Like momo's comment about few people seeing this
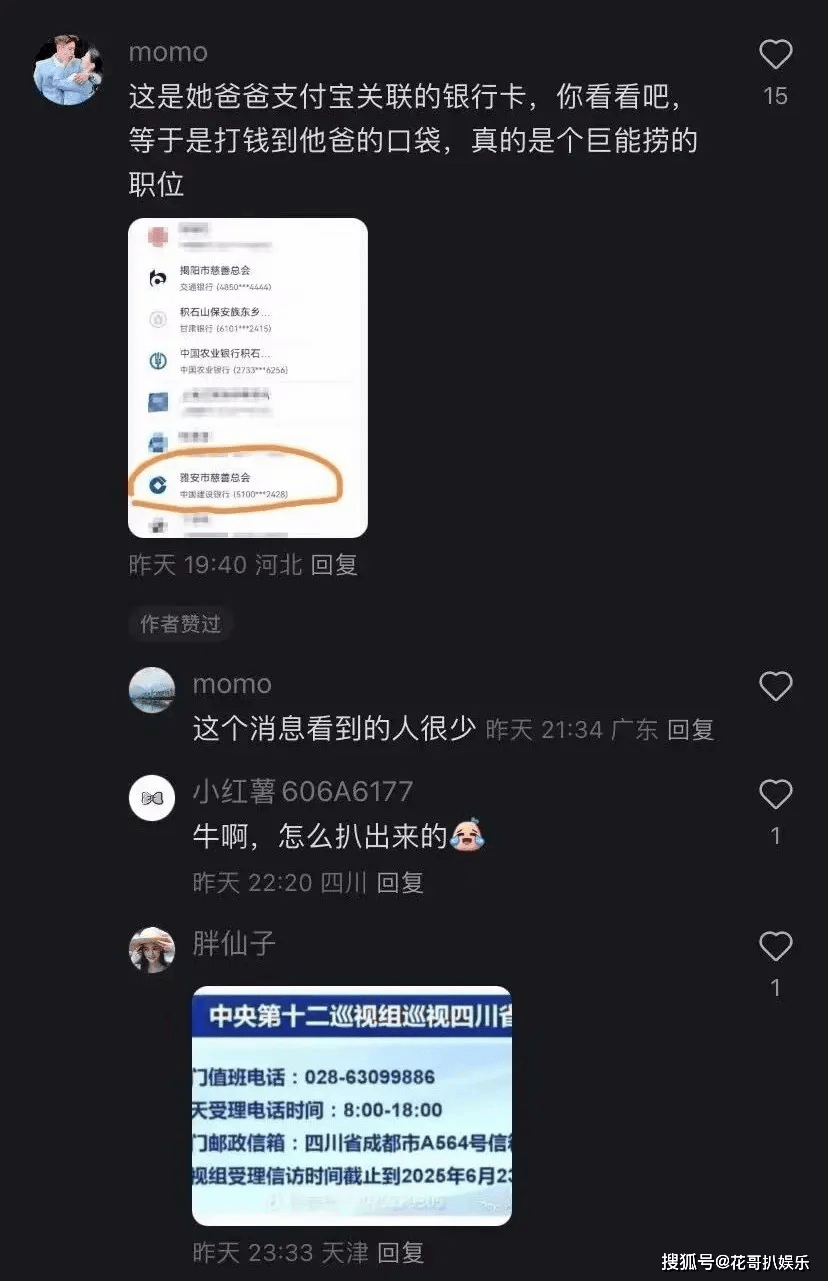Viewport: 828px width, 1281px height. coord(775,686)
